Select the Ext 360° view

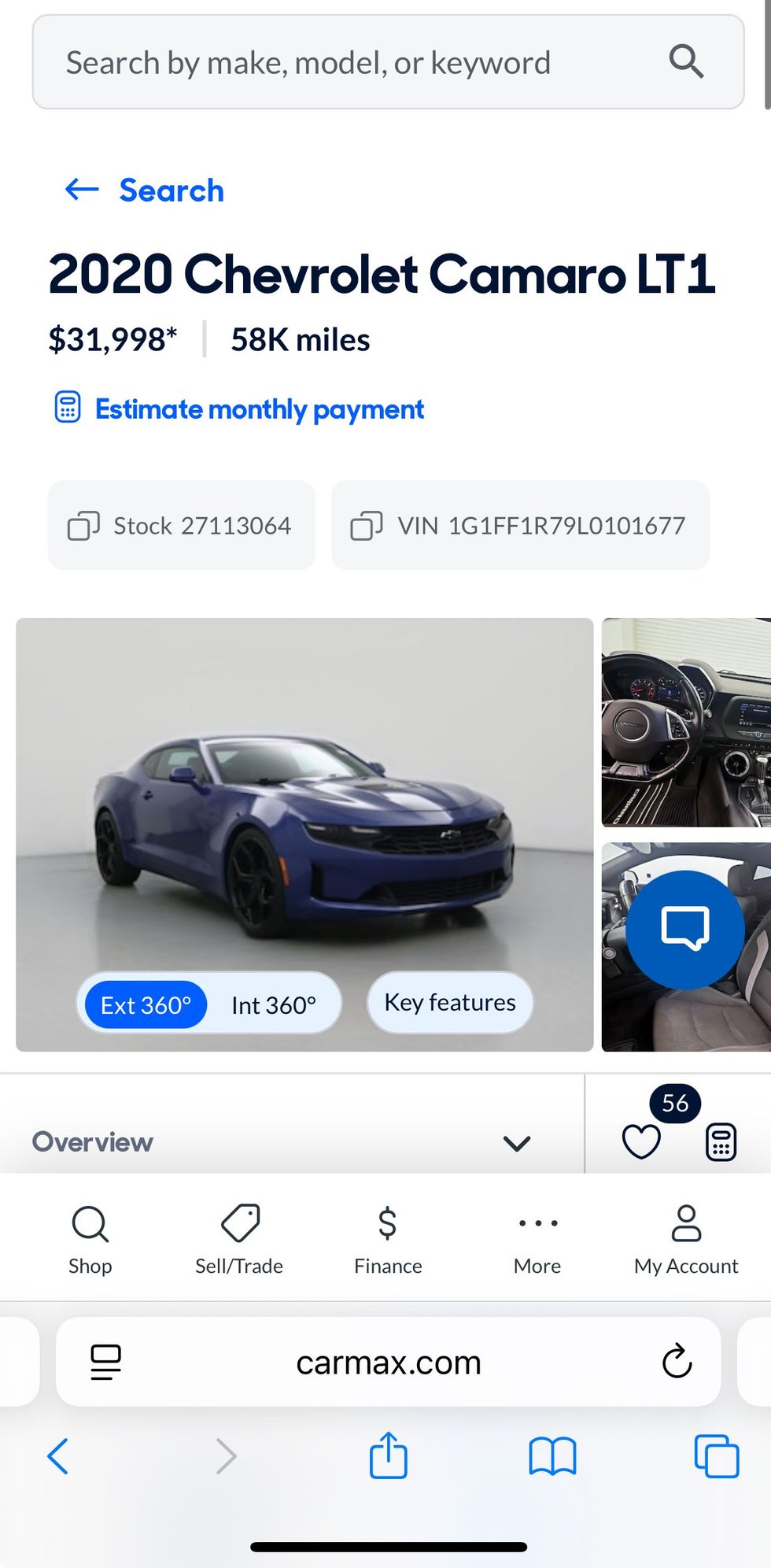pyautogui.click(x=146, y=1004)
